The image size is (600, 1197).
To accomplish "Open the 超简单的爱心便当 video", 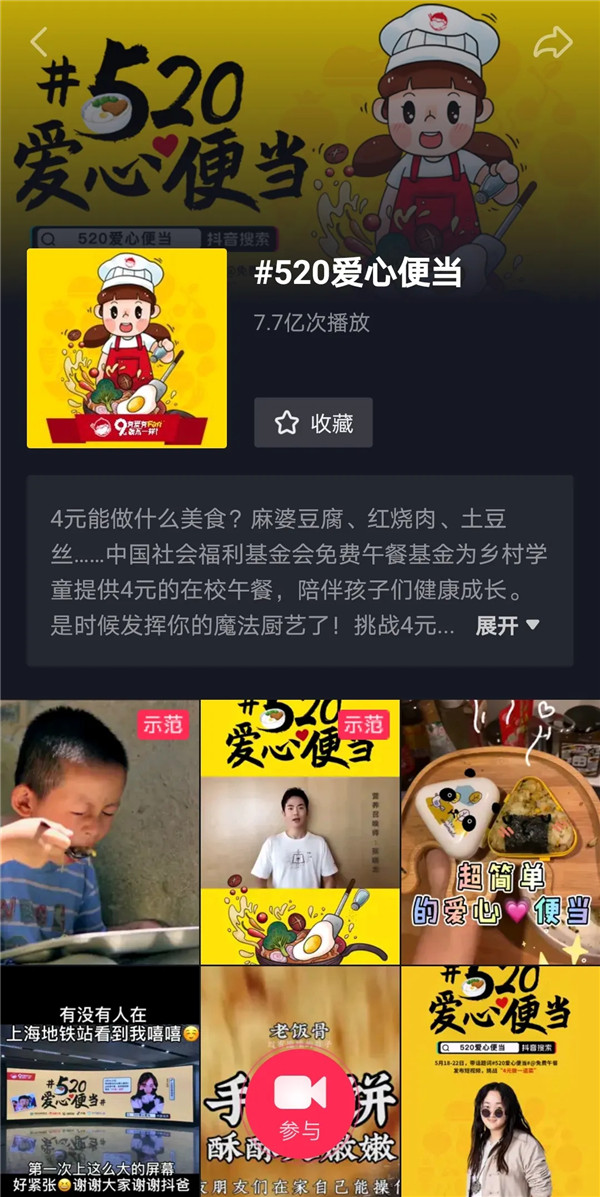I will 500,832.
